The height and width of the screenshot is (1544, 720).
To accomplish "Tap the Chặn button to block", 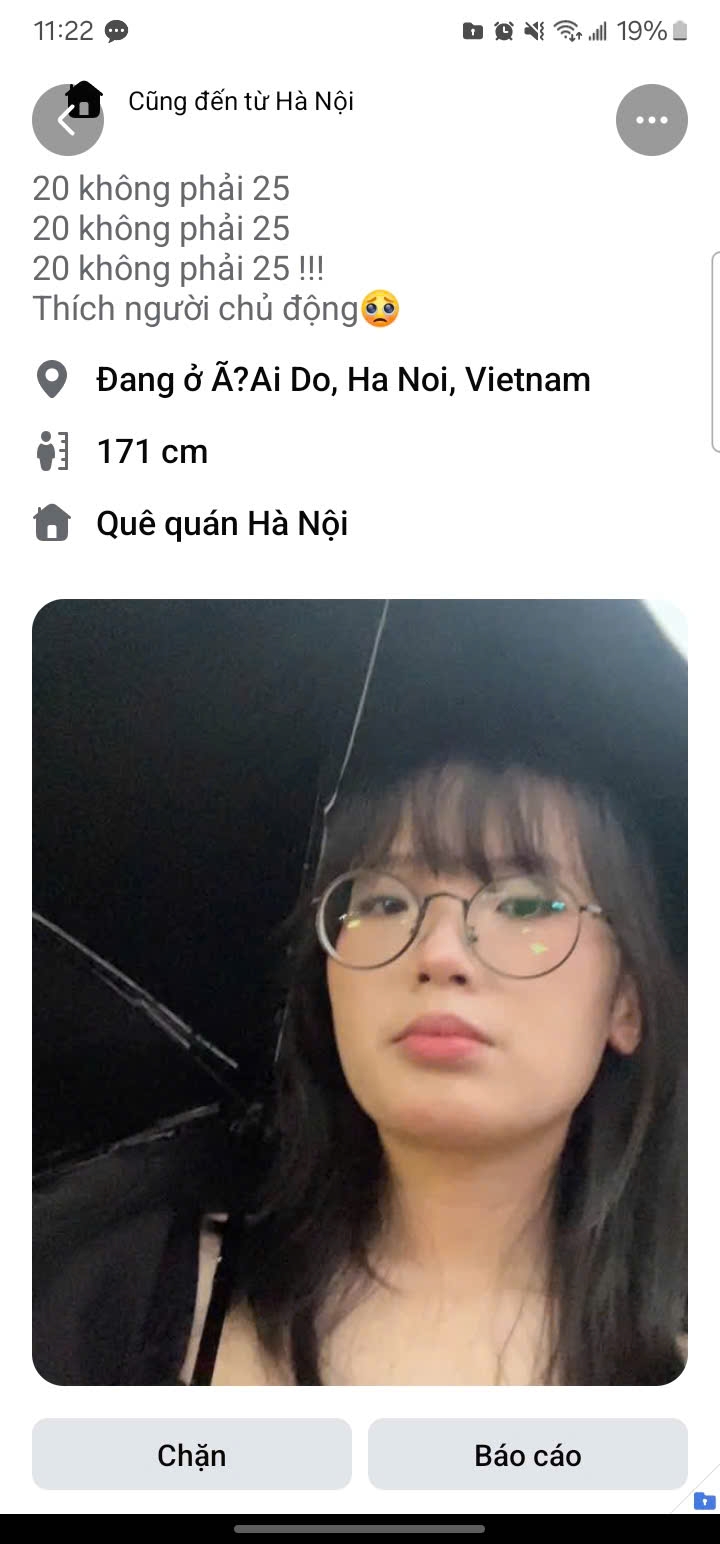I will [x=192, y=1455].
